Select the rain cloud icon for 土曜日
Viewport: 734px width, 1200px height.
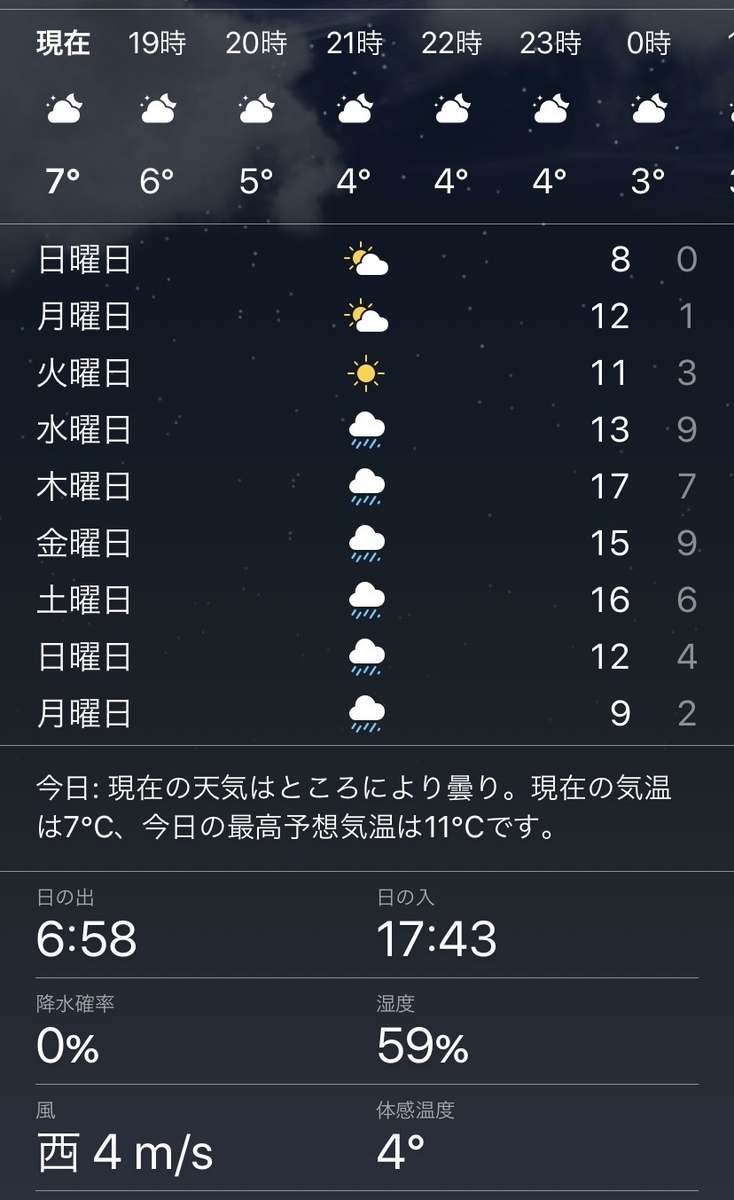click(367, 600)
